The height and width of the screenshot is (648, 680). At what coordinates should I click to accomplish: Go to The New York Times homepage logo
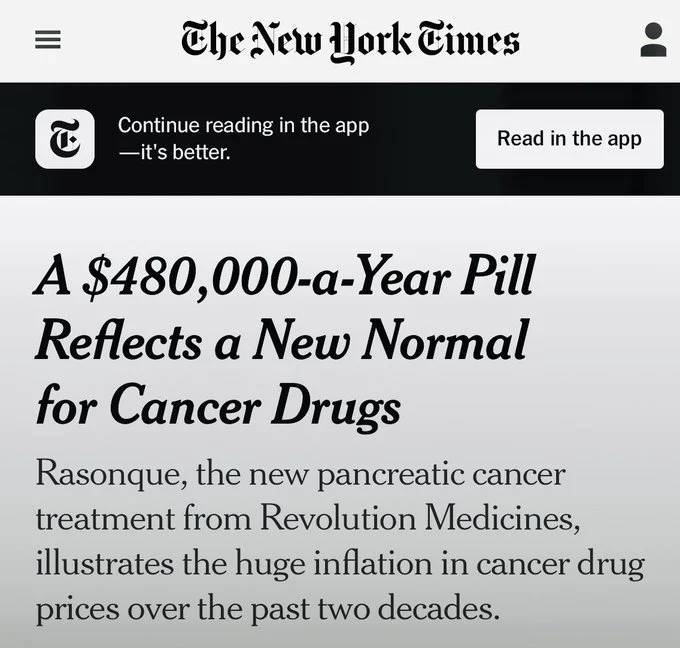coord(350,40)
